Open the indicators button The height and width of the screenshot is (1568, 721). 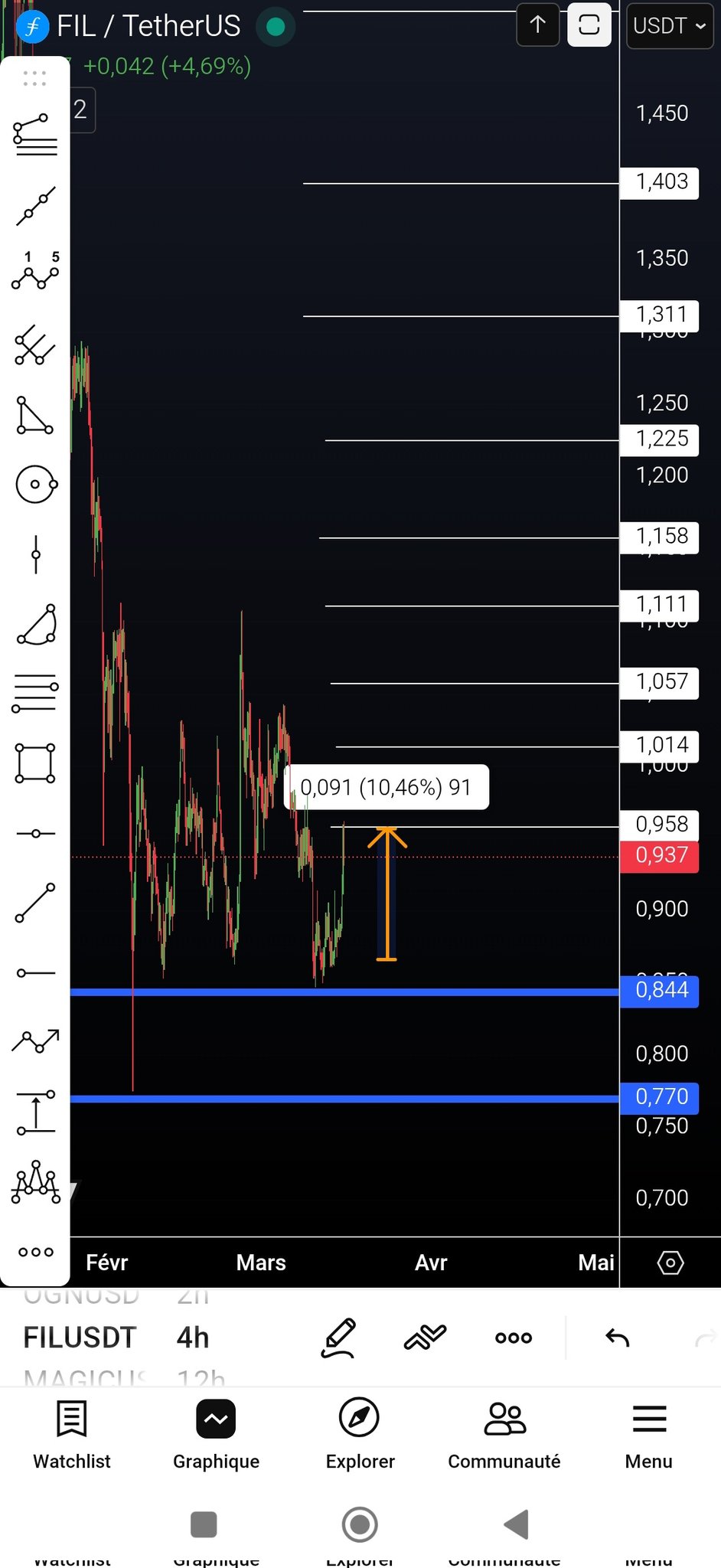coord(426,1338)
